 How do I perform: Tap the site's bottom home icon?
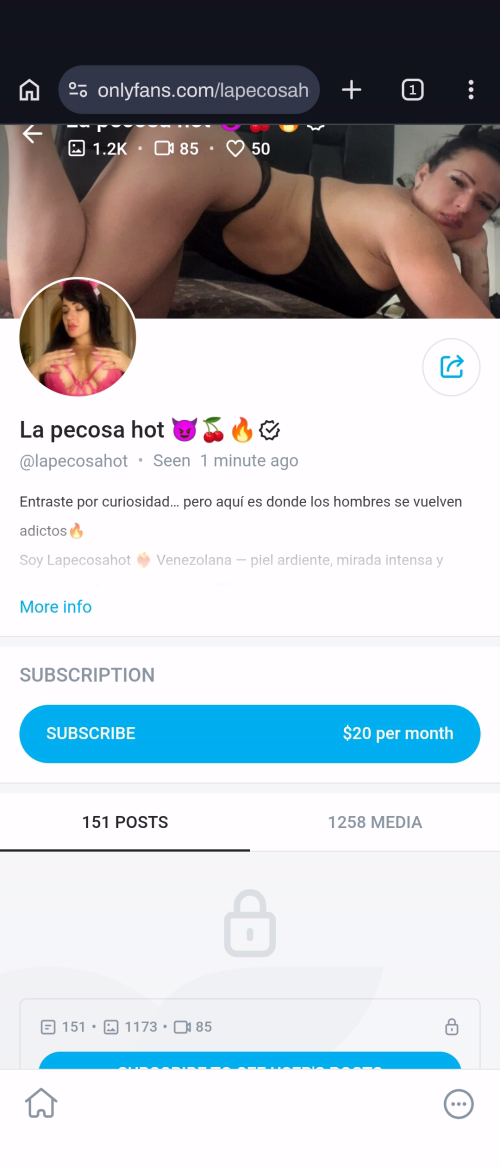[x=42, y=1103]
